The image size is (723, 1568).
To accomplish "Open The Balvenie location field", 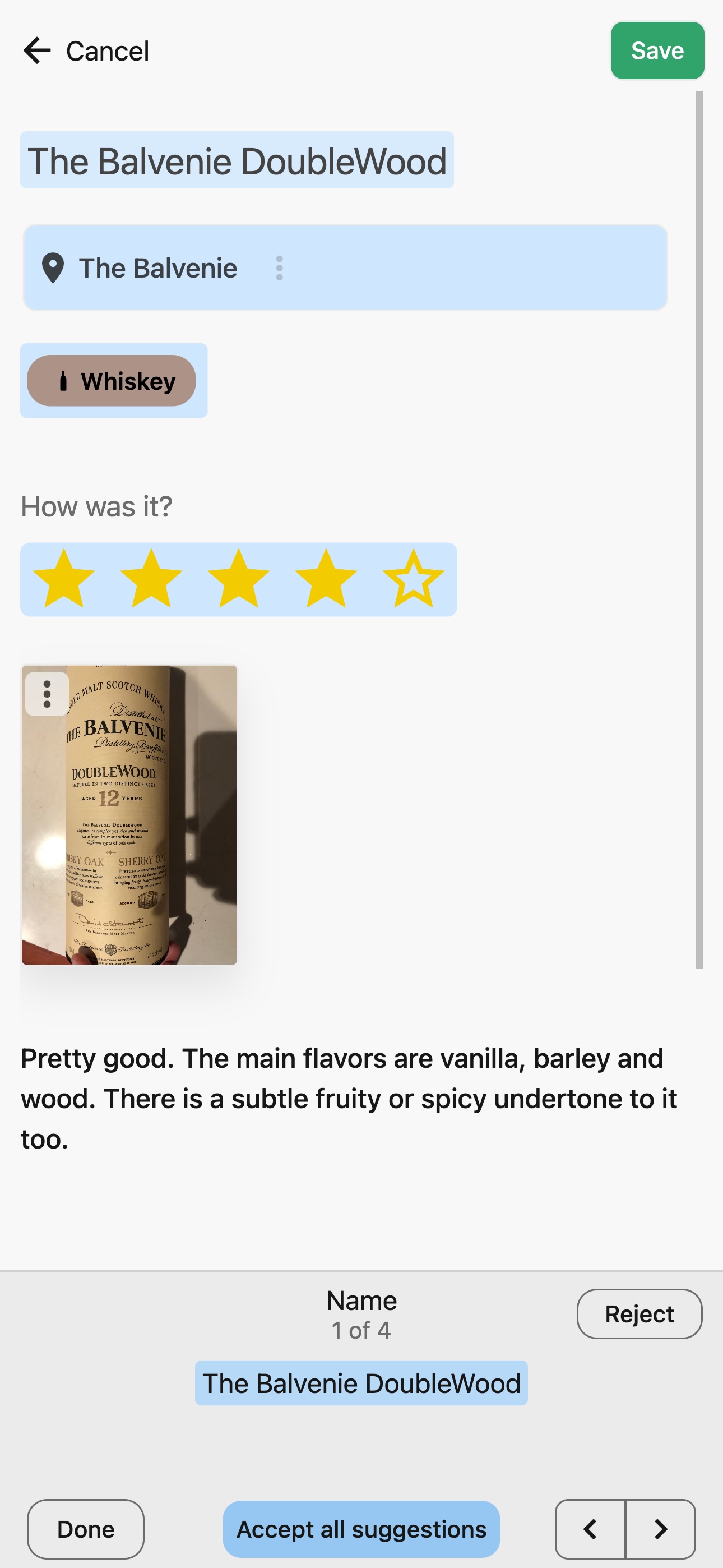I will point(158,268).
